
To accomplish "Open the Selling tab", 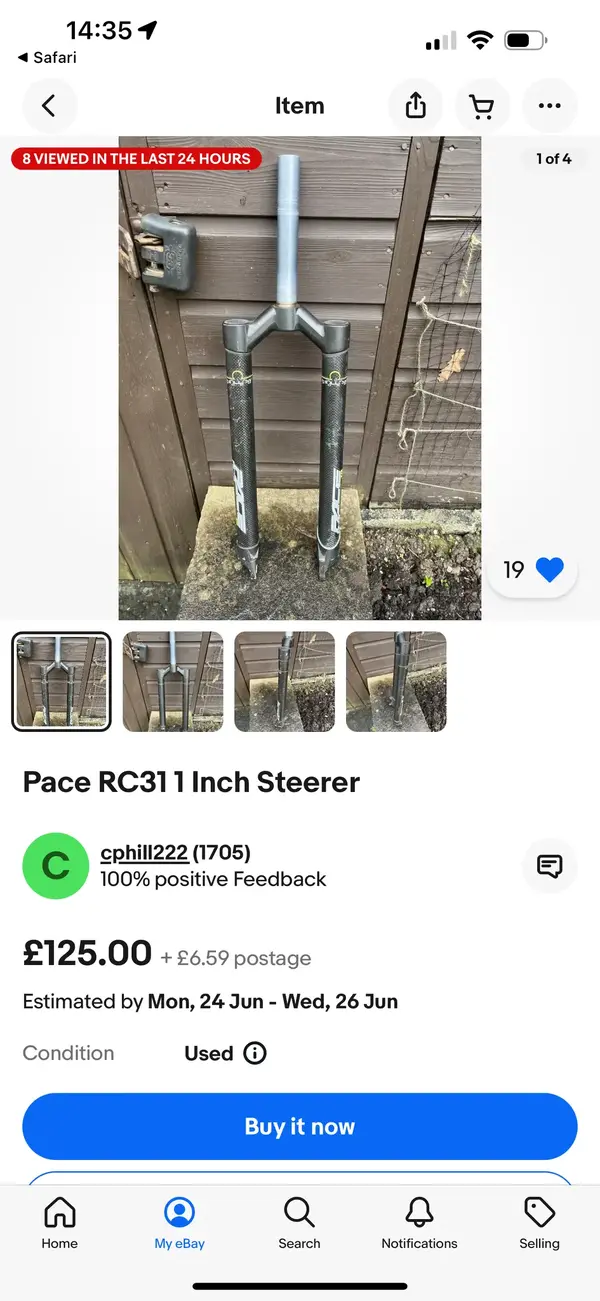I will click(539, 1223).
